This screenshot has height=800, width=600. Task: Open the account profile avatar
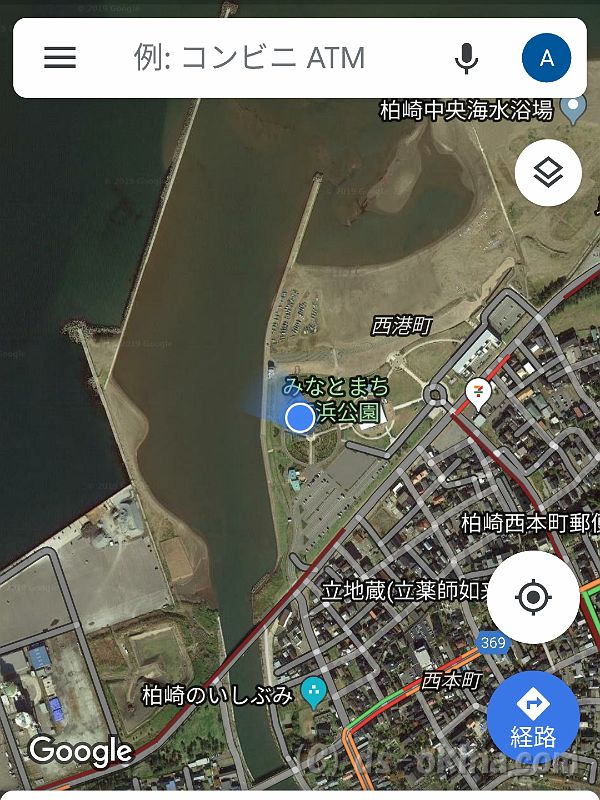546,58
